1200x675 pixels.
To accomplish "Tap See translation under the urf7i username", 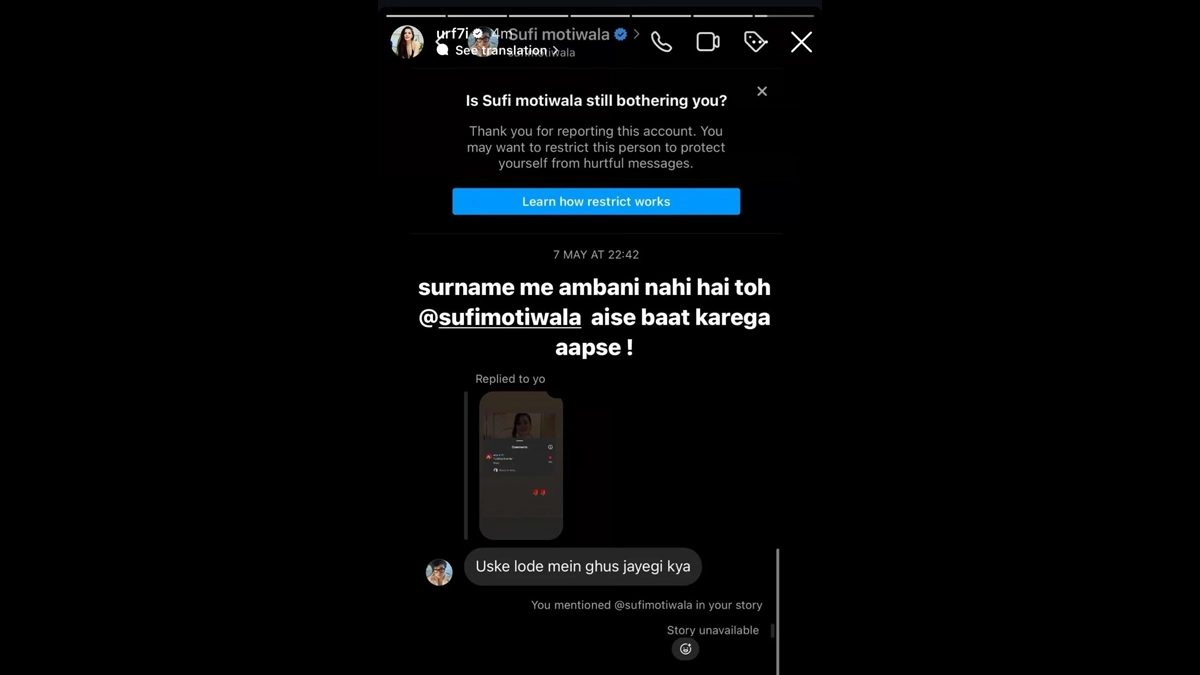I will (500, 51).
